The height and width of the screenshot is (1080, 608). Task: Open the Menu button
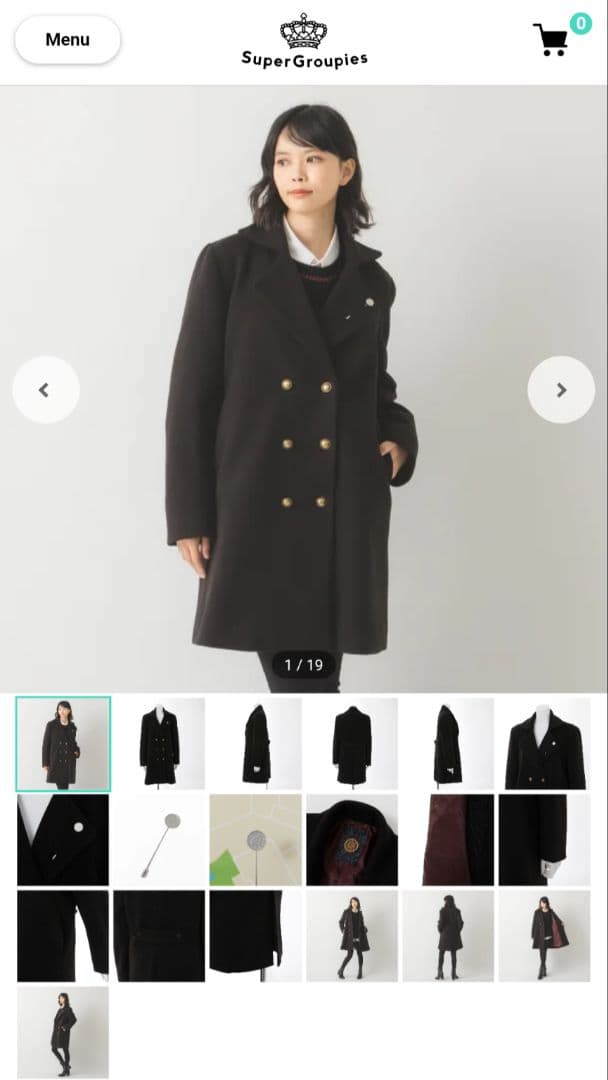67,40
